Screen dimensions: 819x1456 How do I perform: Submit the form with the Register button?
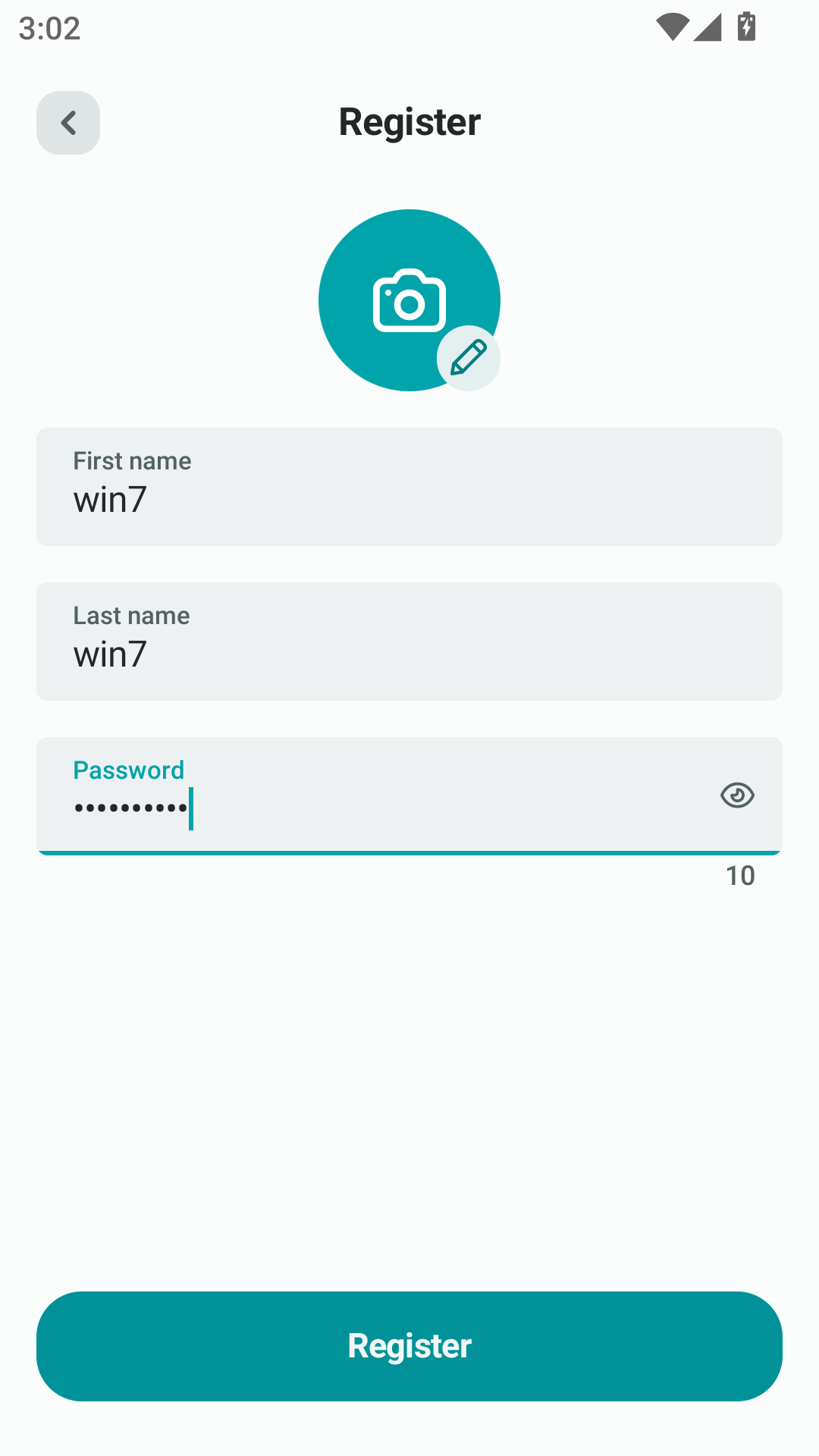pyautogui.click(x=409, y=1346)
